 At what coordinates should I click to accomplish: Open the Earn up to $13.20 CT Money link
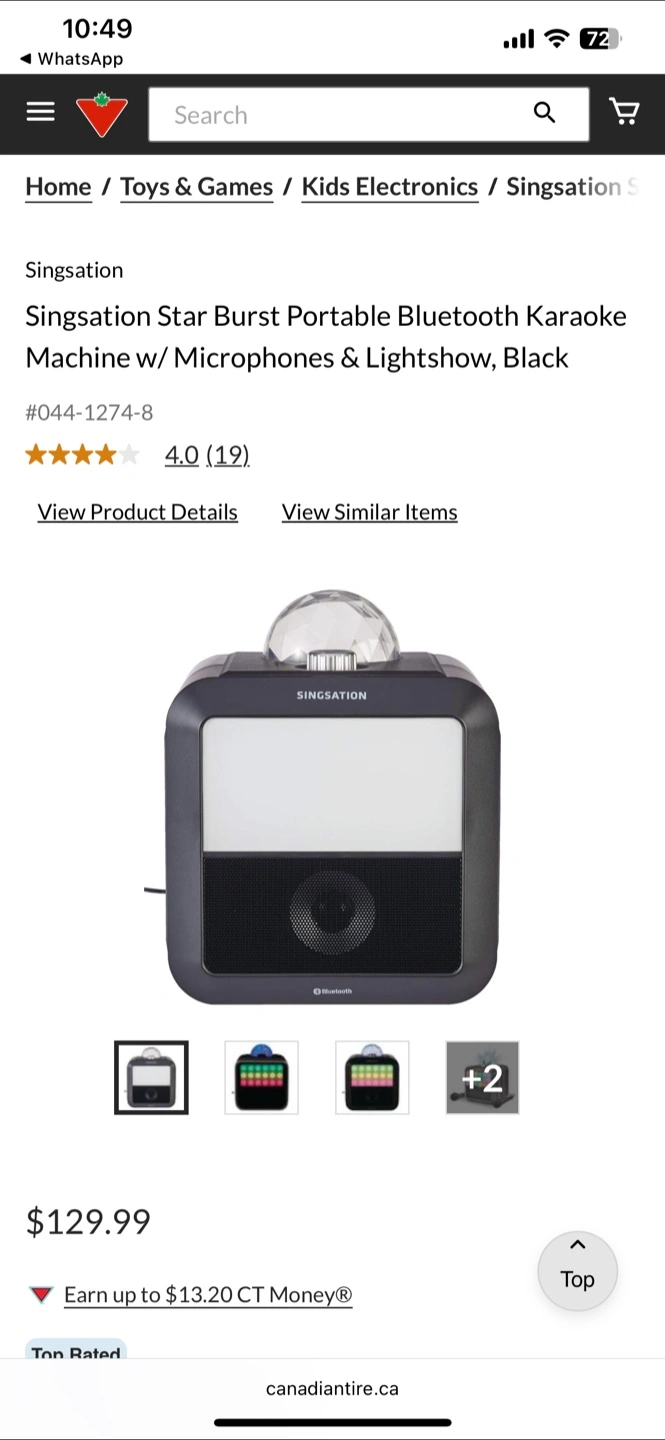click(208, 1295)
